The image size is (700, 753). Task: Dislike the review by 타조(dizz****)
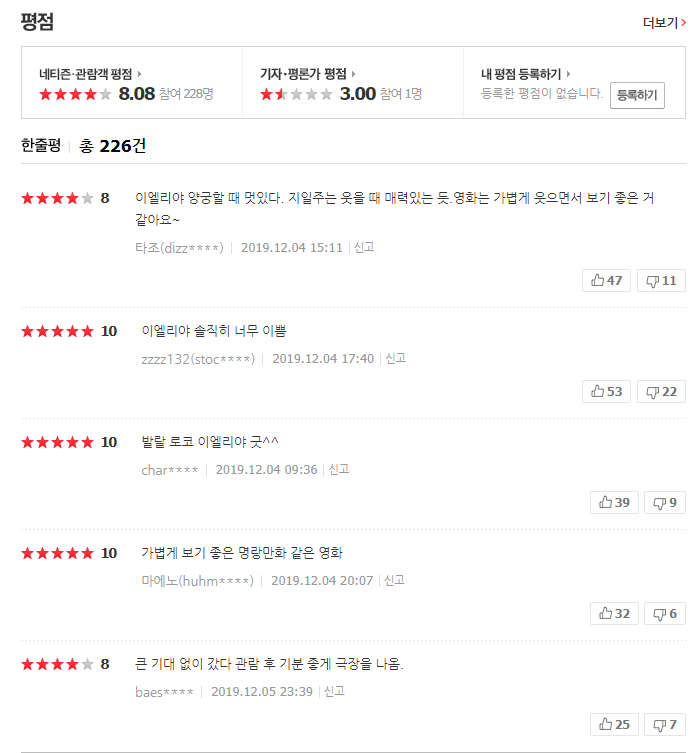(662, 281)
